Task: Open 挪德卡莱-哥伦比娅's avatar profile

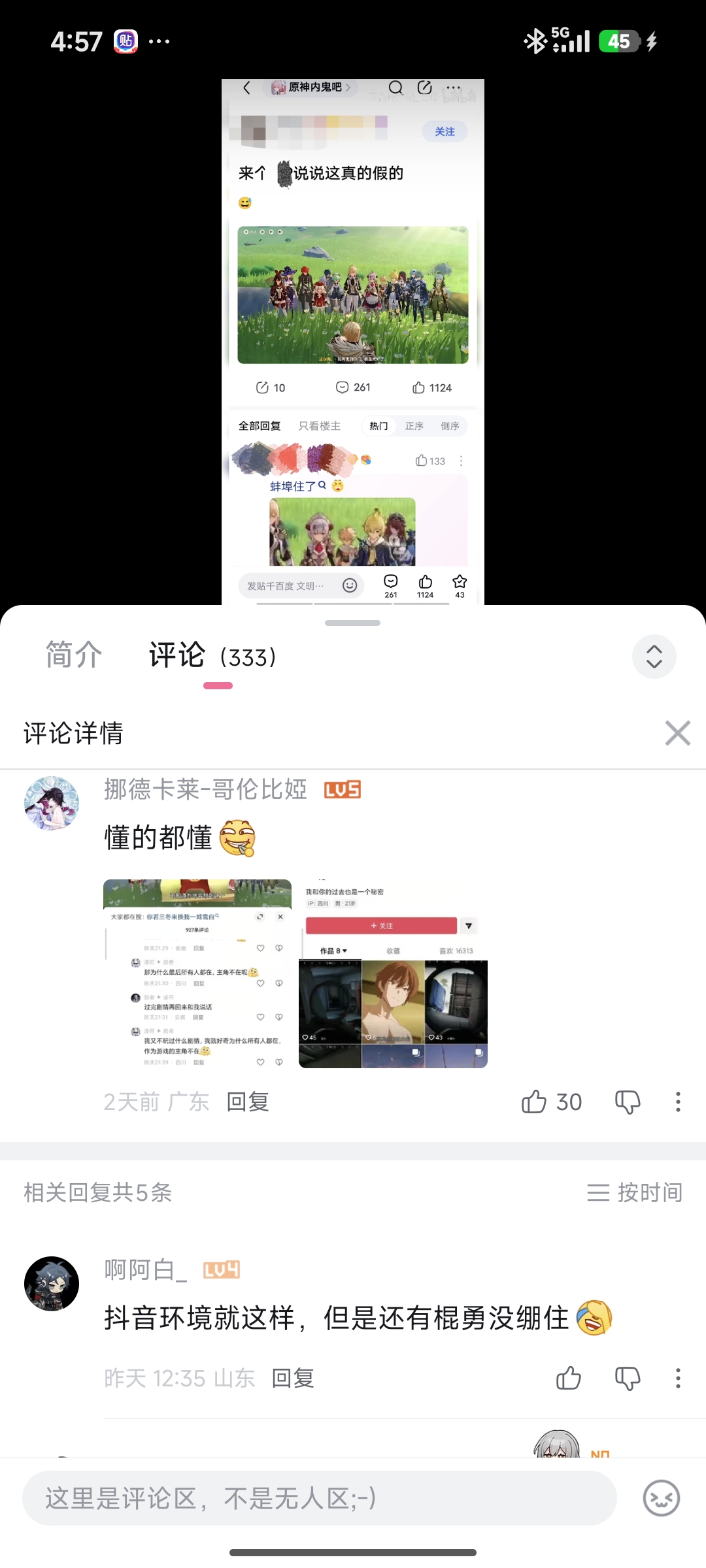Action: [x=52, y=804]
